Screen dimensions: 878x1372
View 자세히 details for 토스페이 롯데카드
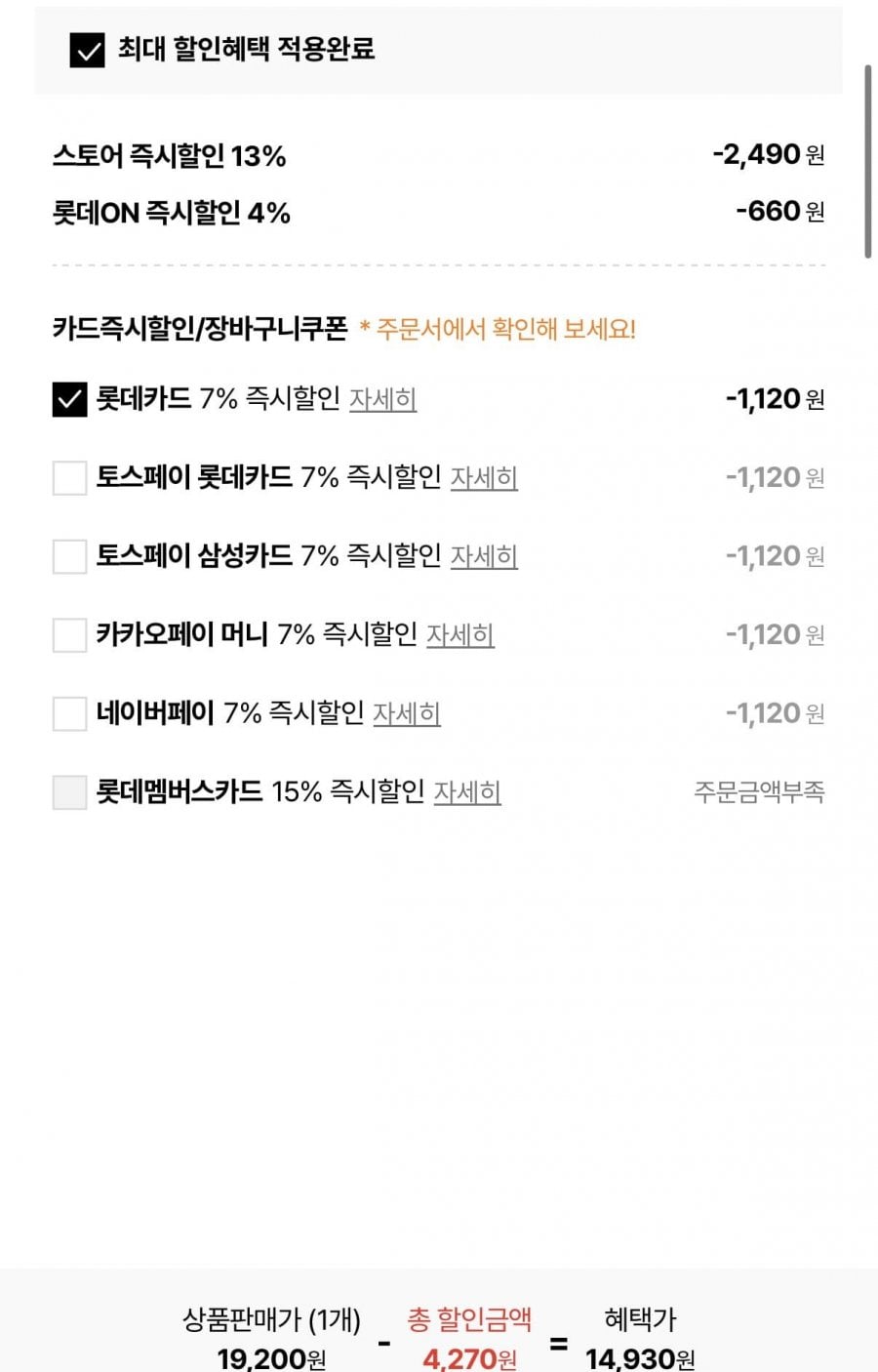pyautogui.click(x=484, y=478)
